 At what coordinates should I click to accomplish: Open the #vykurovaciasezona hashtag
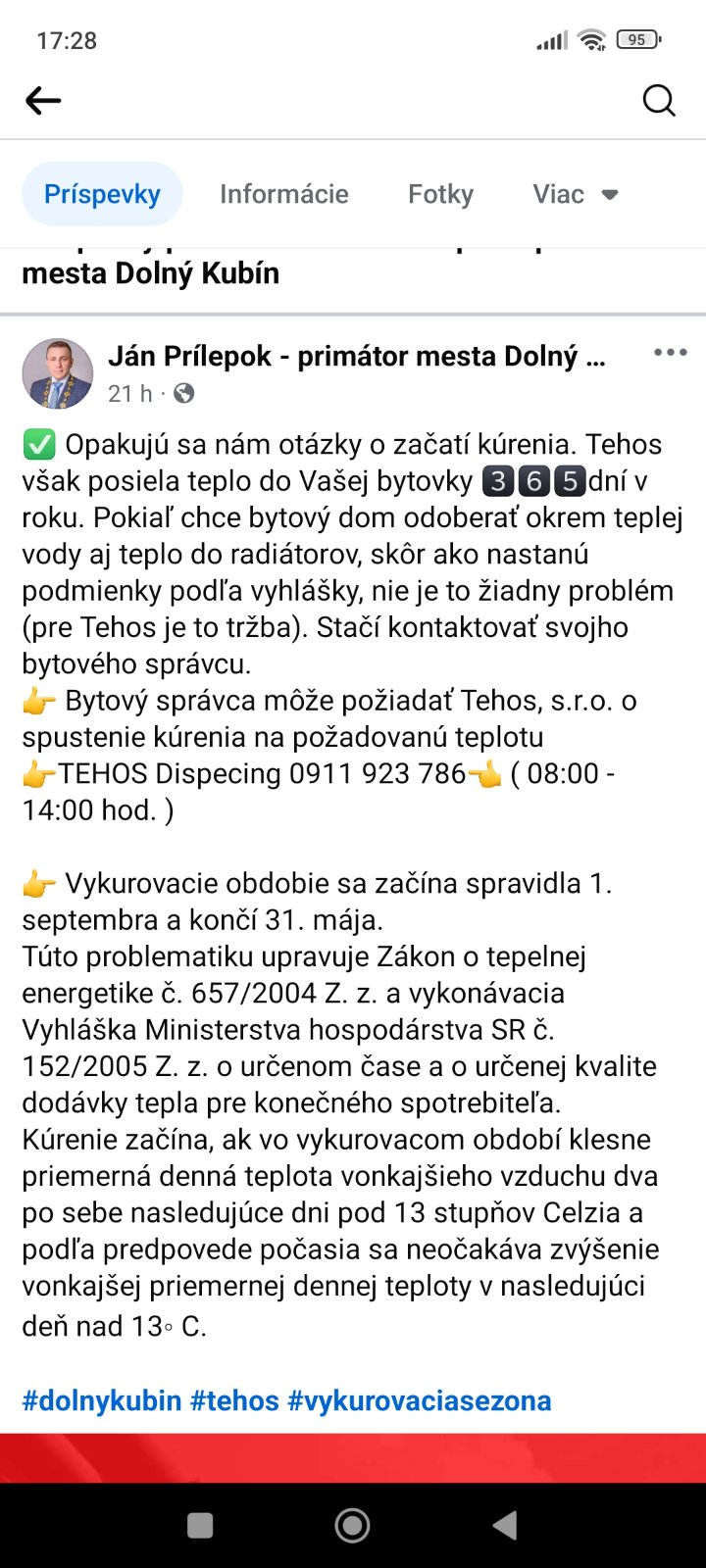click(x=419, y=1400)
